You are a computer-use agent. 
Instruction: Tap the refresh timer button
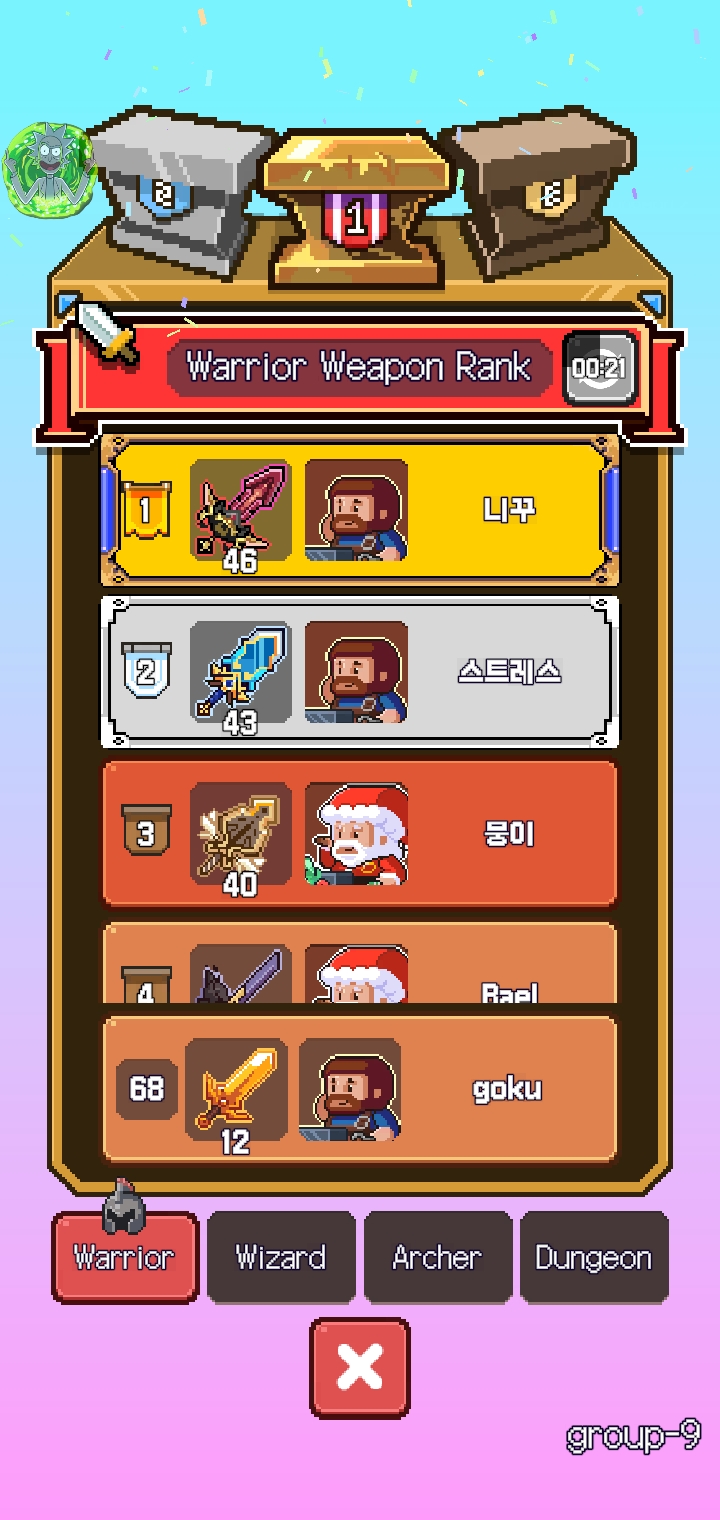(600, 368)
